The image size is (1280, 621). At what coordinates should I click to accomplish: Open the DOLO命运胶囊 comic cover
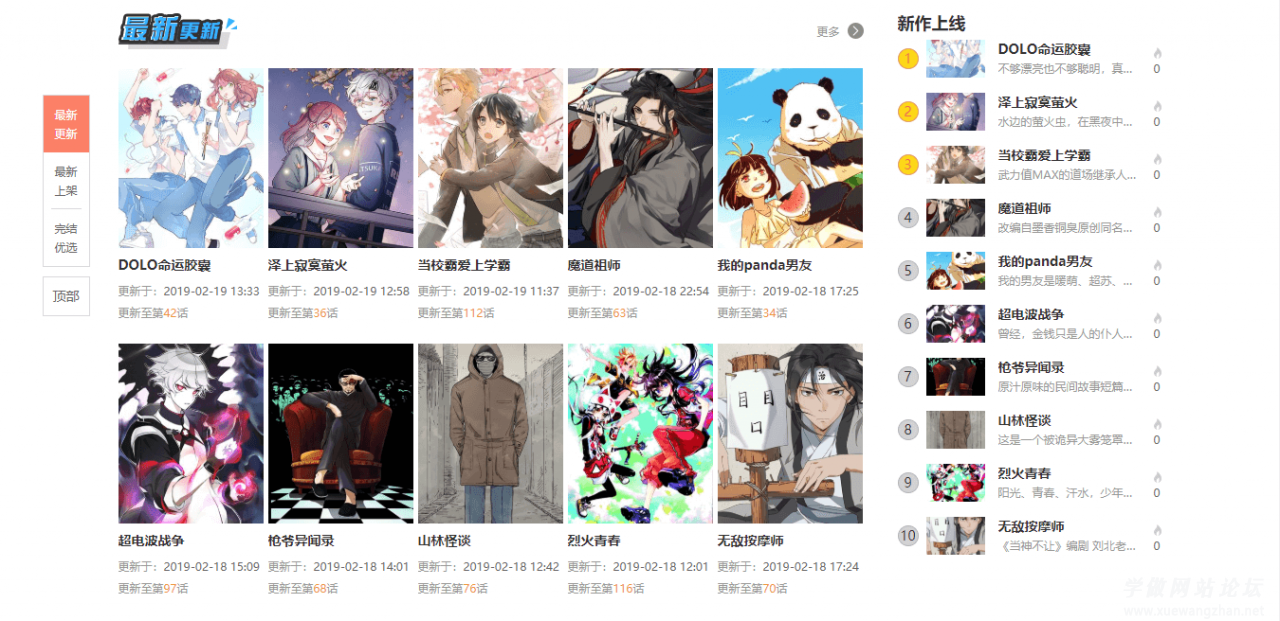click(x=190, y=158)
